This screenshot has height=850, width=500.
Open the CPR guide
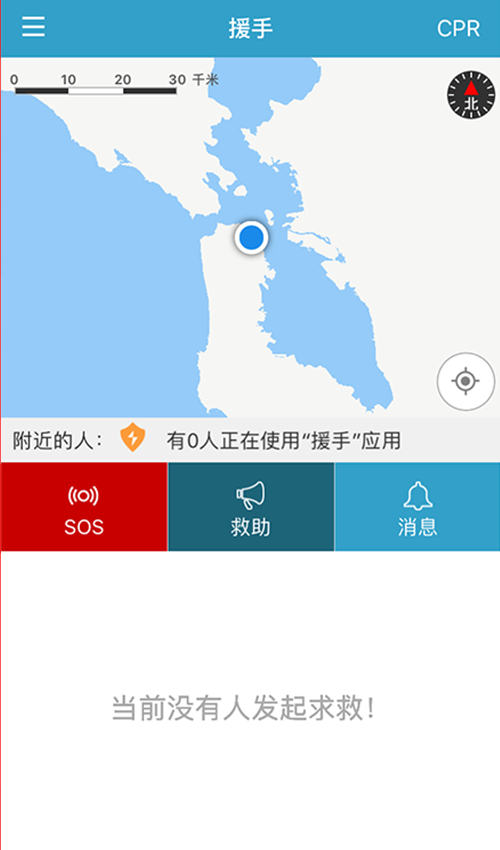(x=458, y=29)
